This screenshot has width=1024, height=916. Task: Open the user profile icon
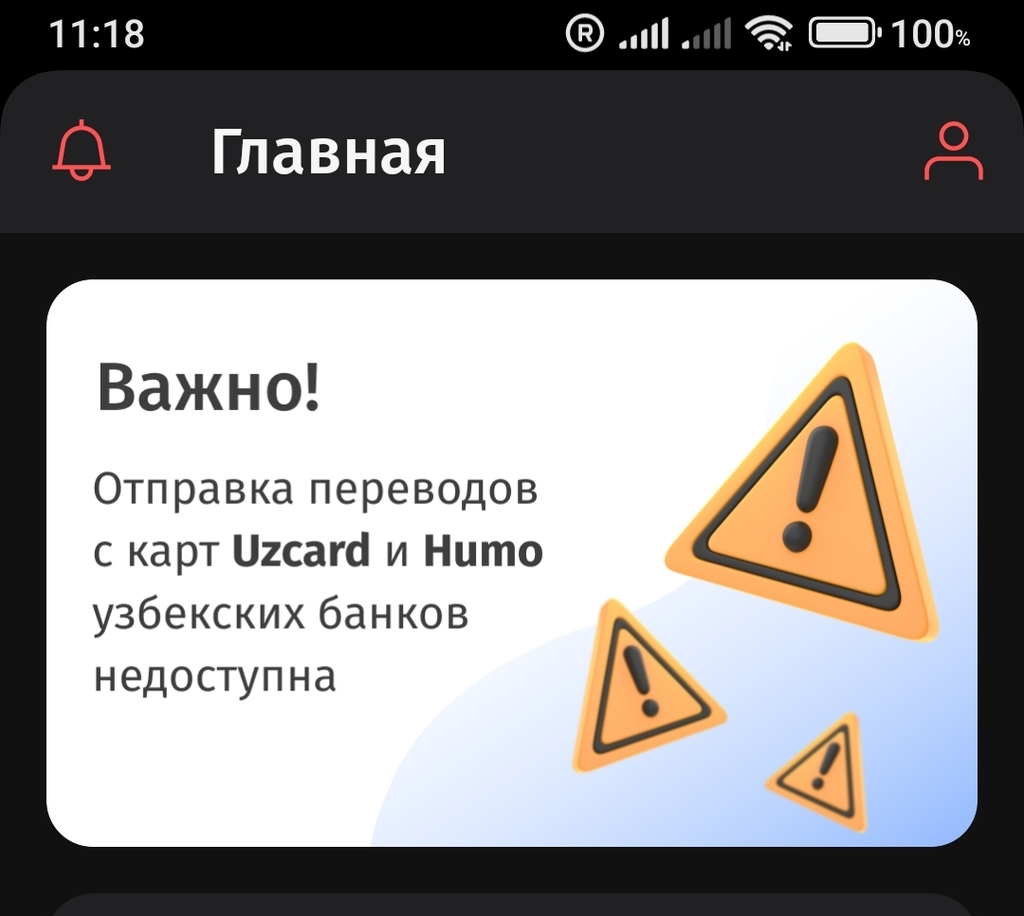[953, 152]
